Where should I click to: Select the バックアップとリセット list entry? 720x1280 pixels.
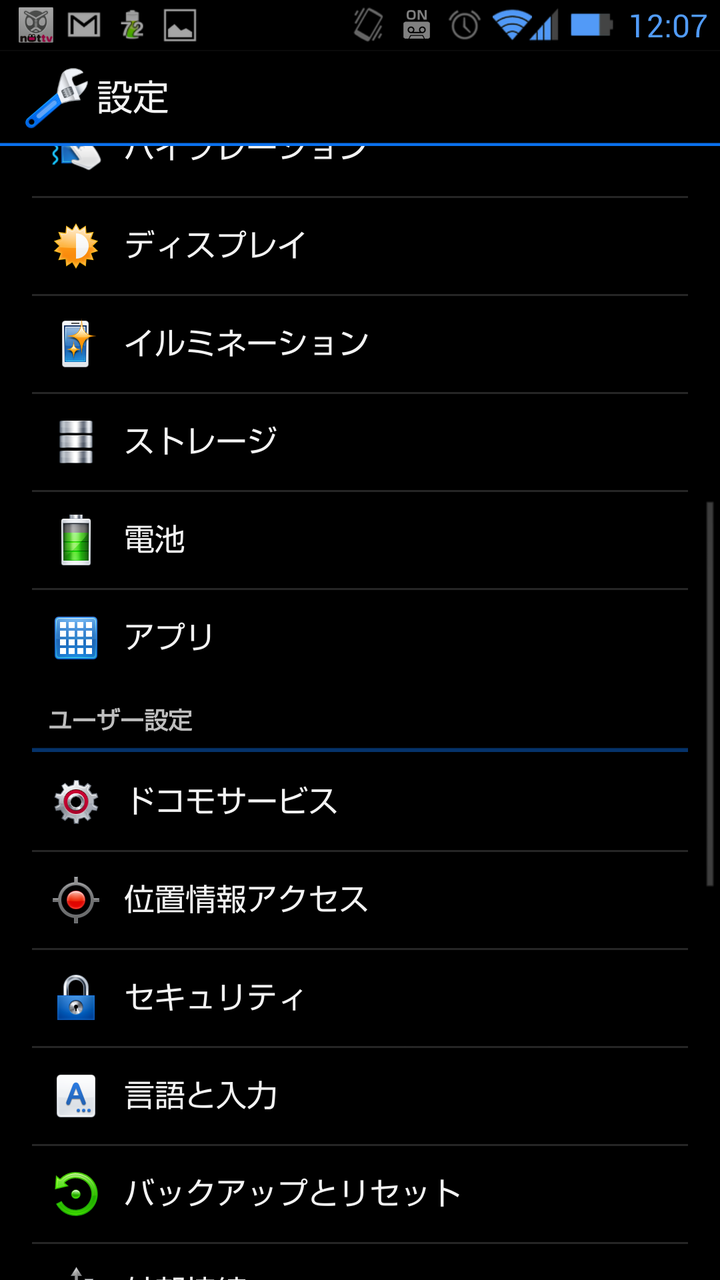(x=360, y=1194)
